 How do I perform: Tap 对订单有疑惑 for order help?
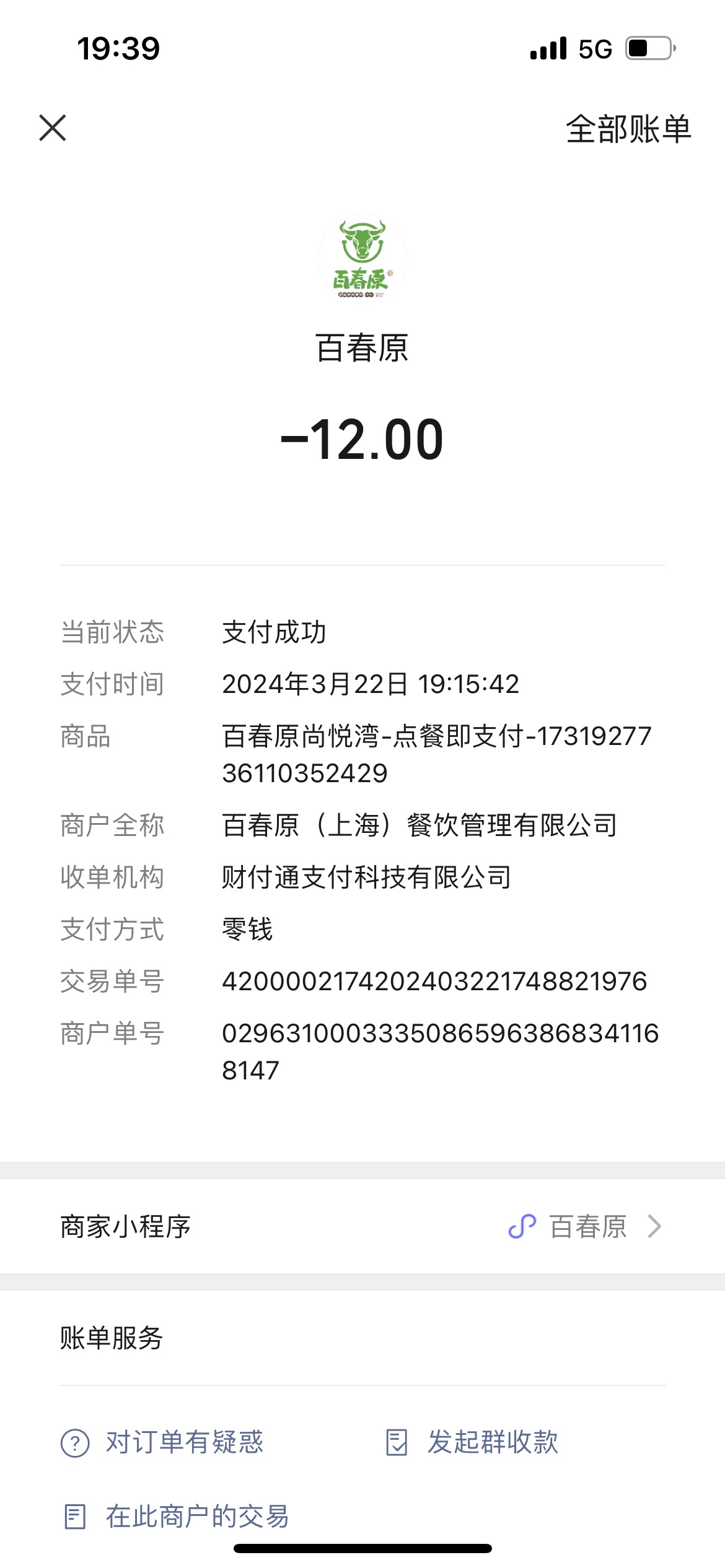coord(162,1442)
